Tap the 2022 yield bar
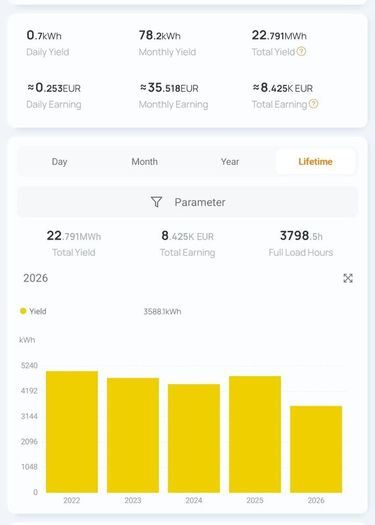The width and height of the screenshot is (375, 525). tap(72, 432)
